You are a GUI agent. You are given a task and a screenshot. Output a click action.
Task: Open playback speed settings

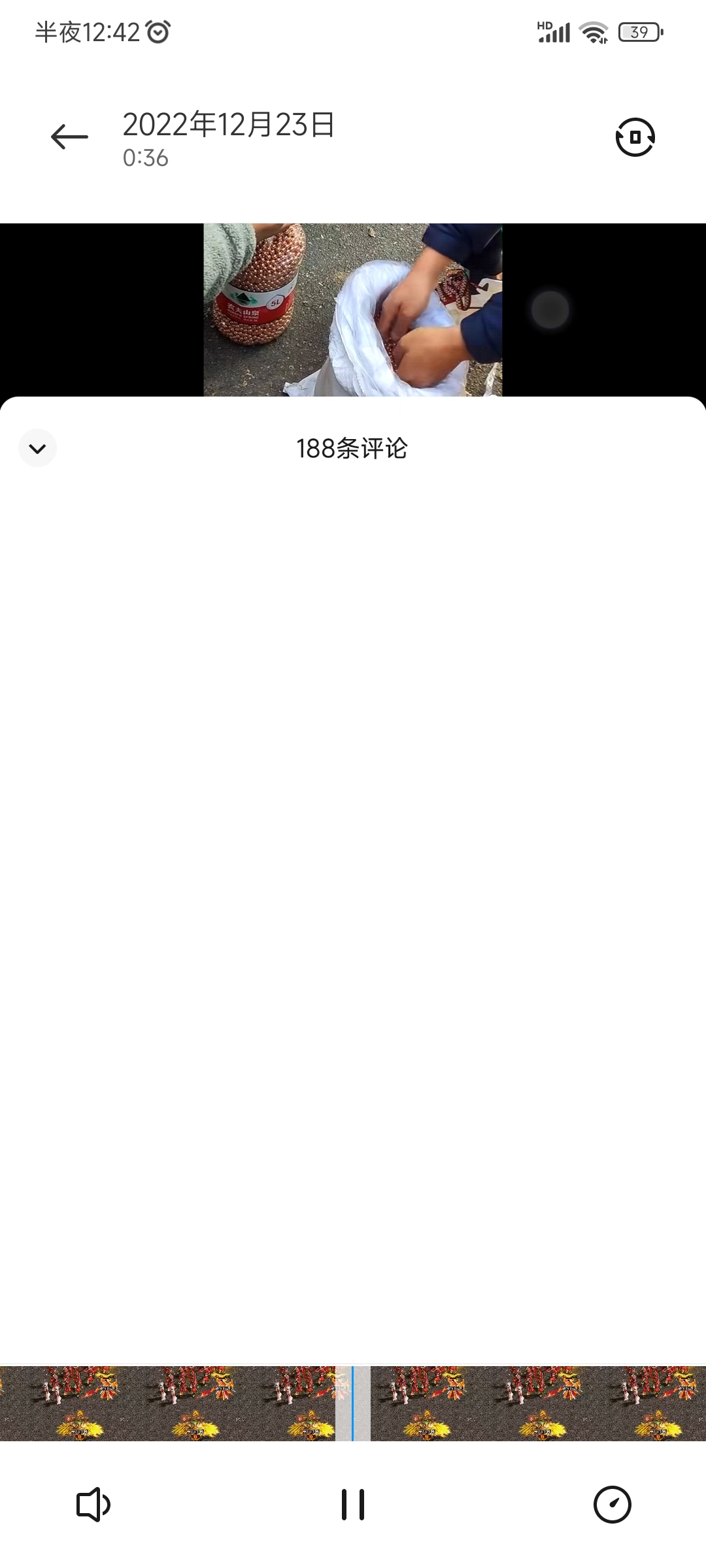pyautogui.click(x=613, y=1505)
